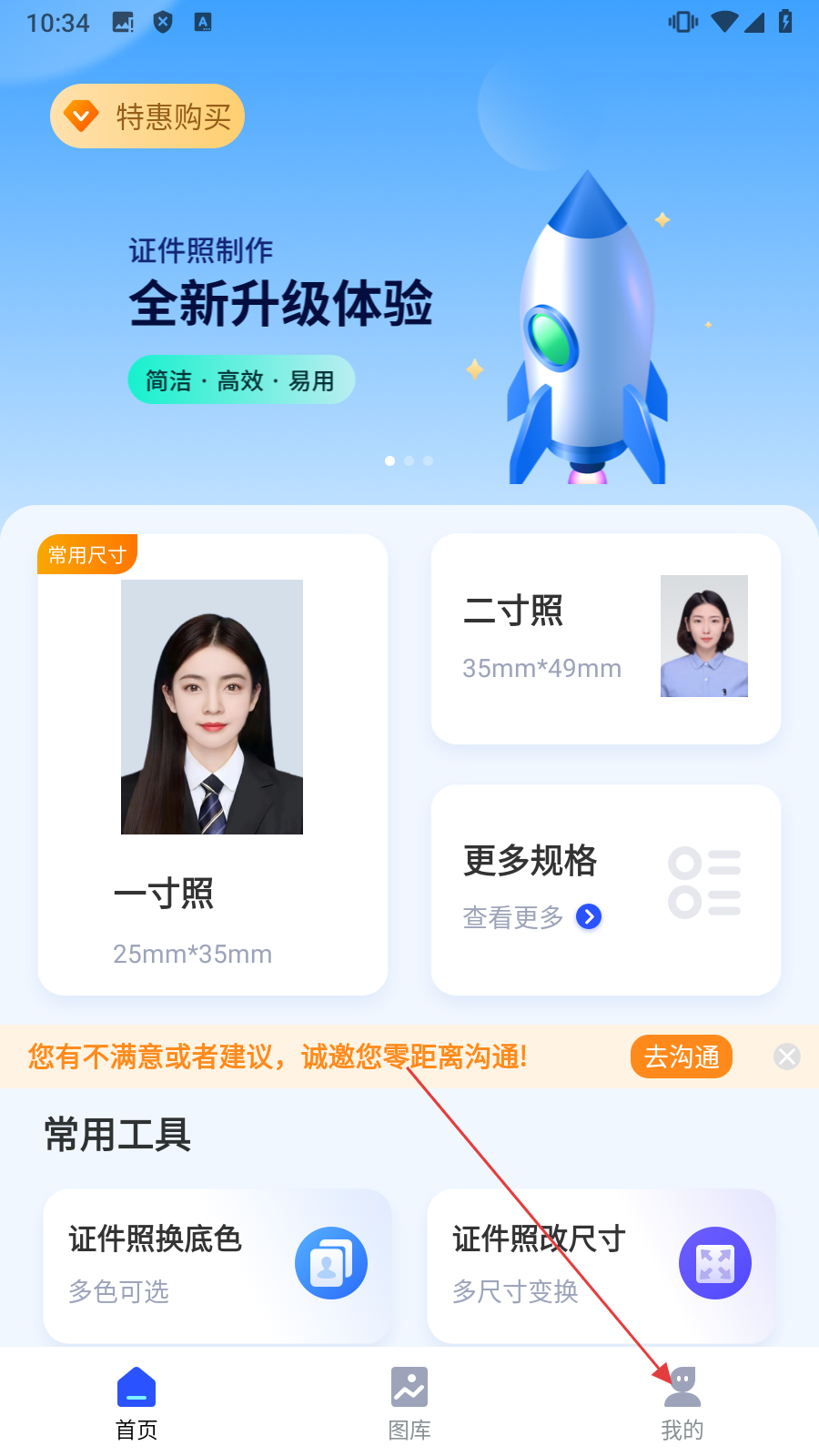The image size is (819, 1456).
Task: Open the 证件照改尺寸 tool
Action: click(x=602, y=1265)
